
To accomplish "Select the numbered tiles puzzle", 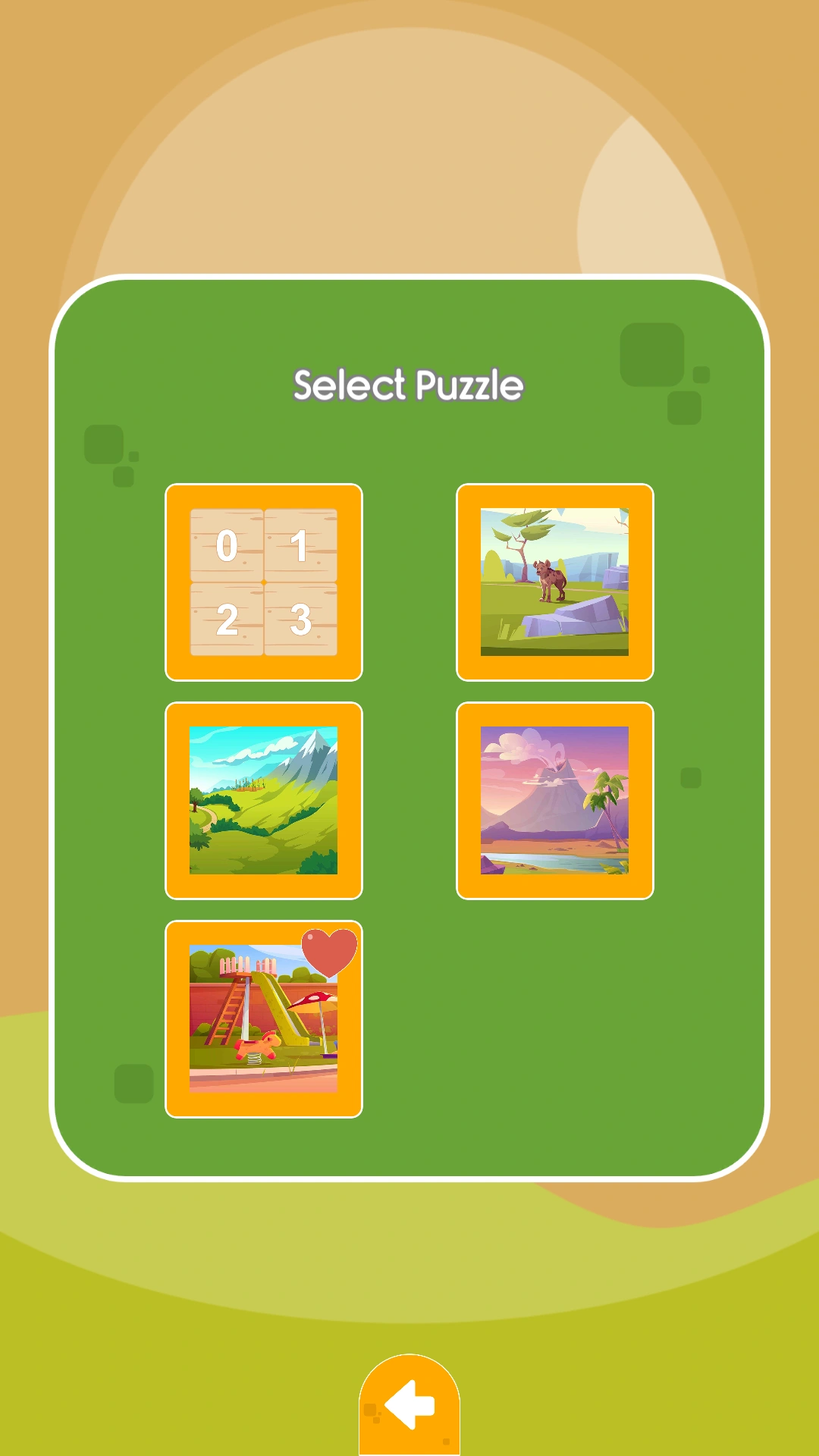I will point(263,582).
